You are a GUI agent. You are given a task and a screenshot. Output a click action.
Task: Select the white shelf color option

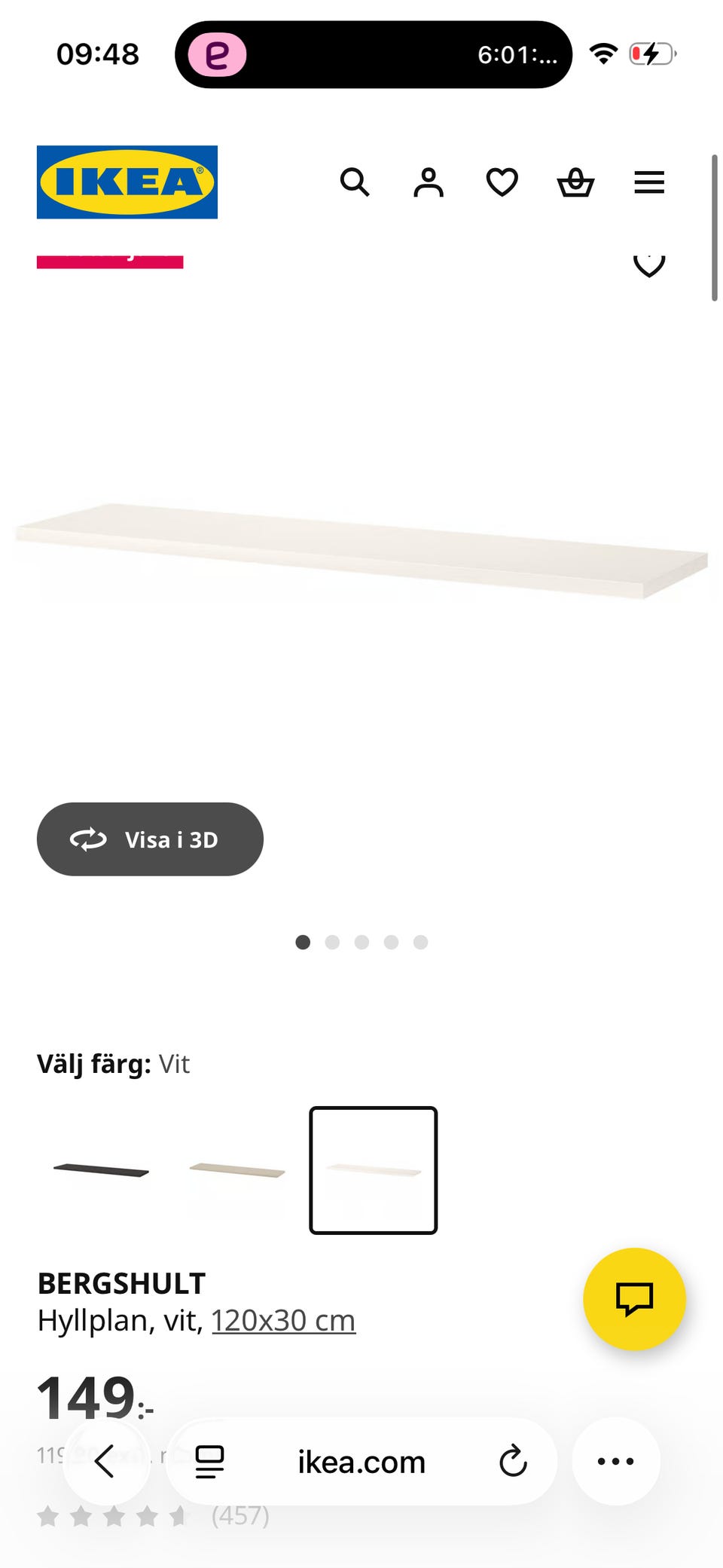point(373,1169)
